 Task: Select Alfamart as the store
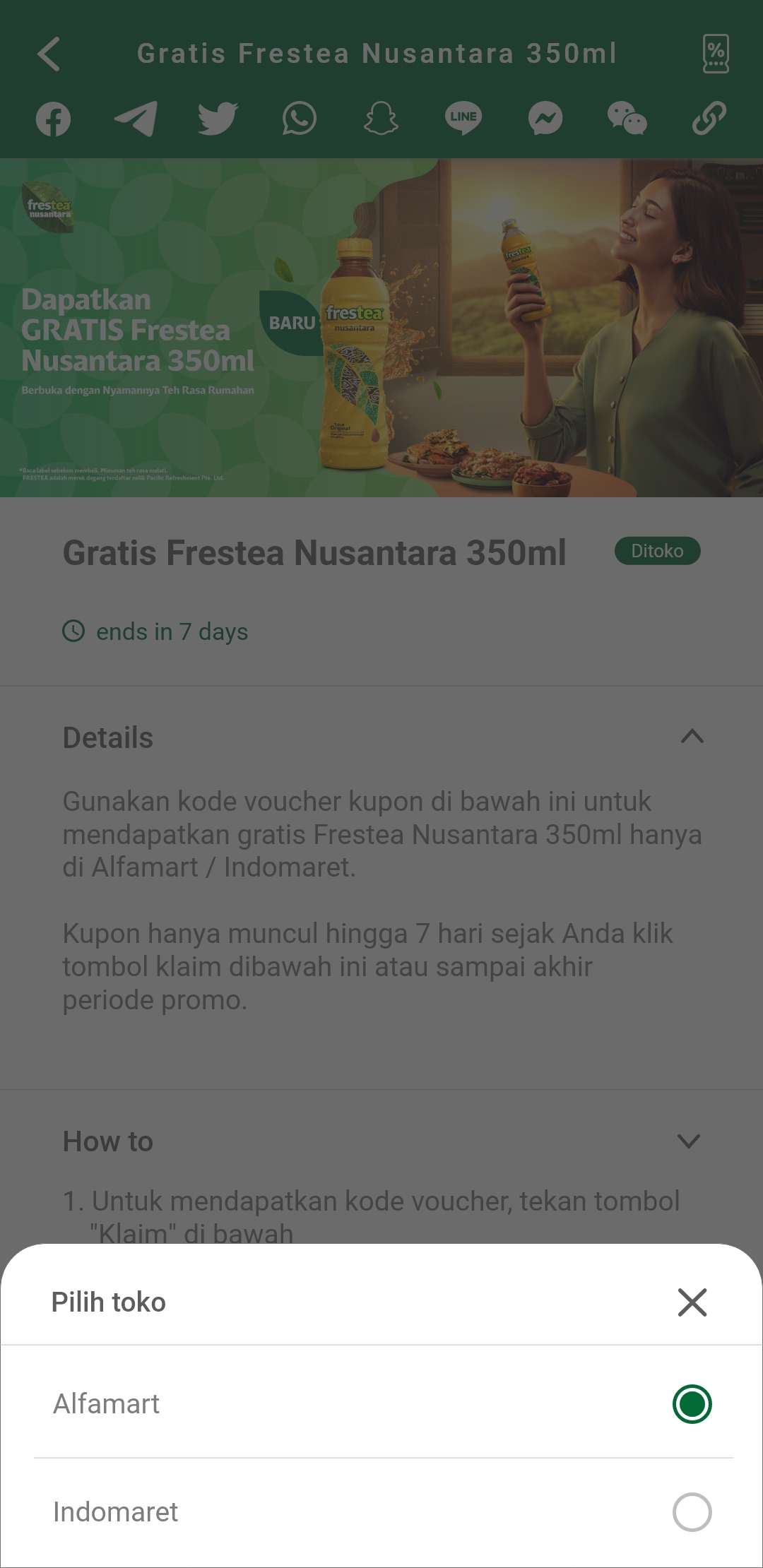click(x=381, y=1403)
